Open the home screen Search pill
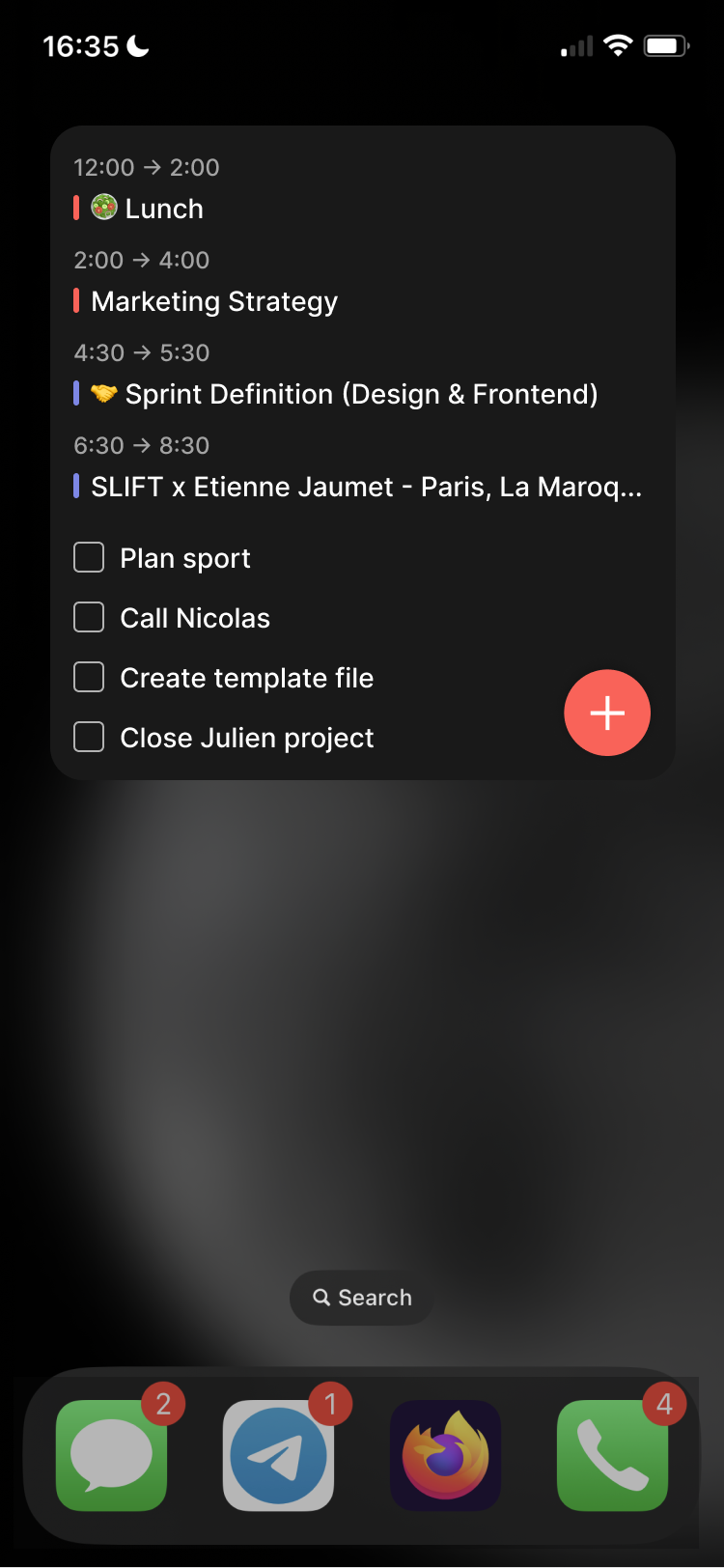This screenshot has height=1568, width=724. point(362,1298)
